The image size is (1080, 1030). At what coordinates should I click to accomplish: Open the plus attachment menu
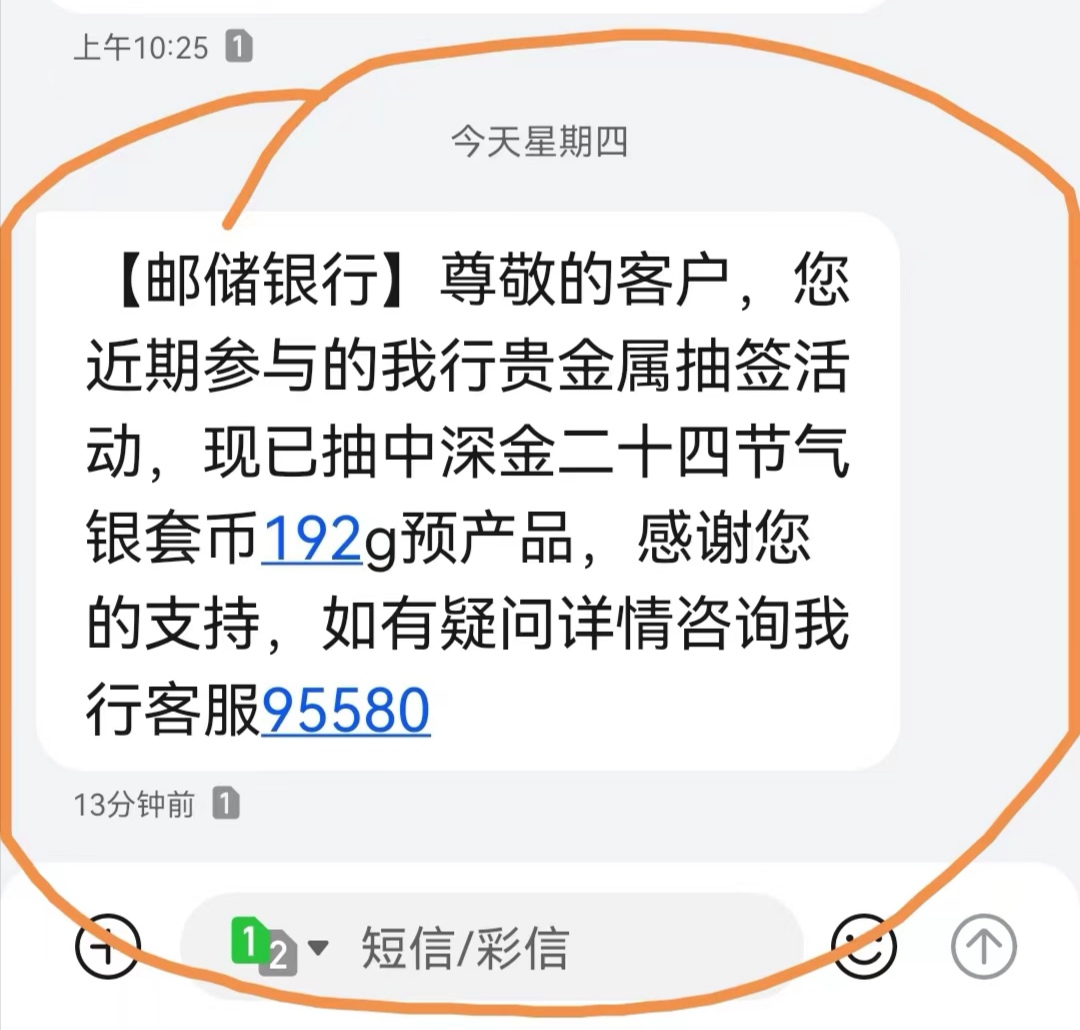click(108, 944)
